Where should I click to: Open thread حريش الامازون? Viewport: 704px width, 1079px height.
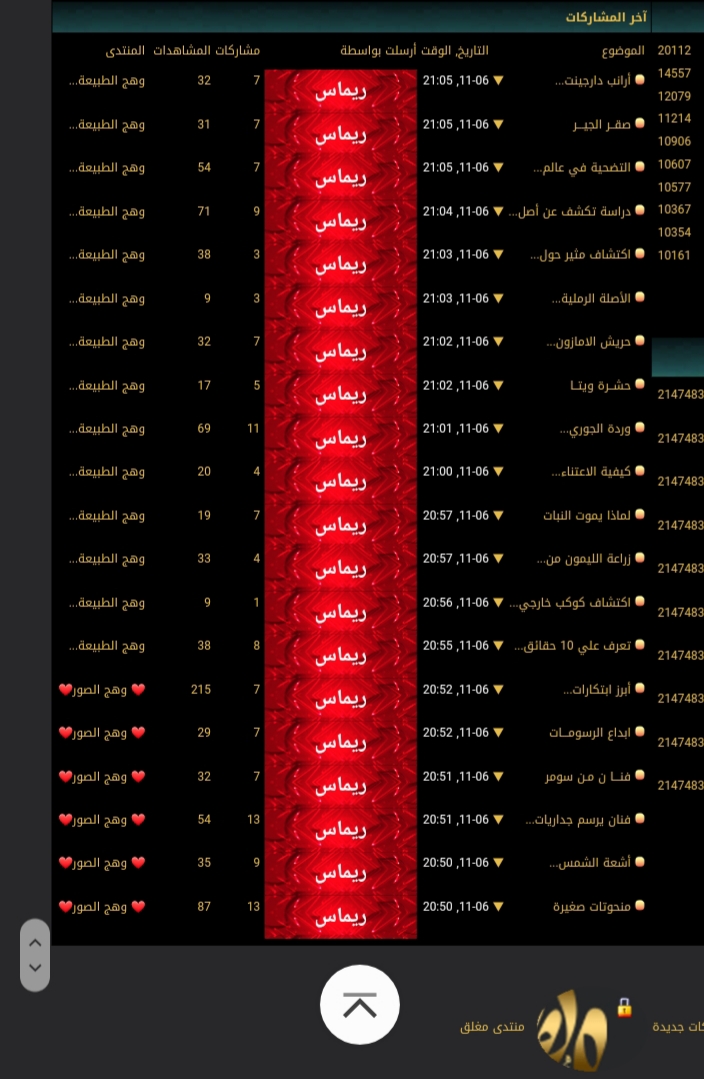pyautogui.click(x=588, y=342)
